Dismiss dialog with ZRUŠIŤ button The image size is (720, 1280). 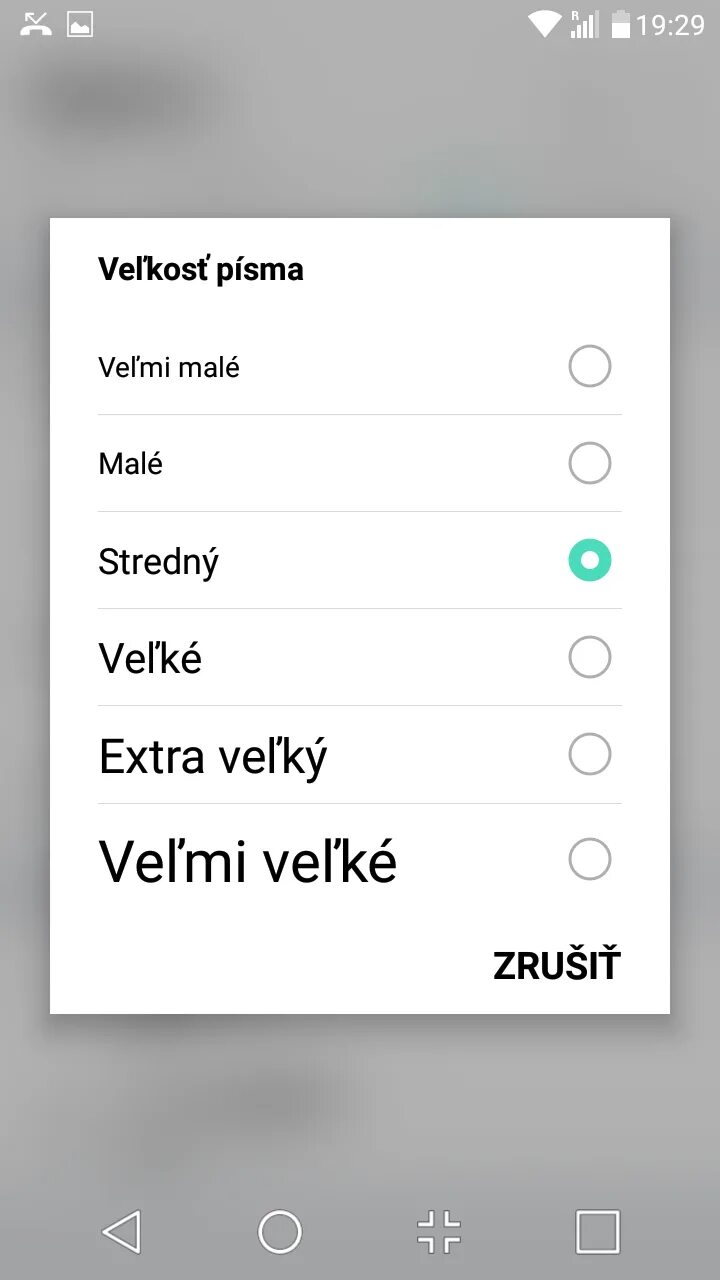click(556, 966)
